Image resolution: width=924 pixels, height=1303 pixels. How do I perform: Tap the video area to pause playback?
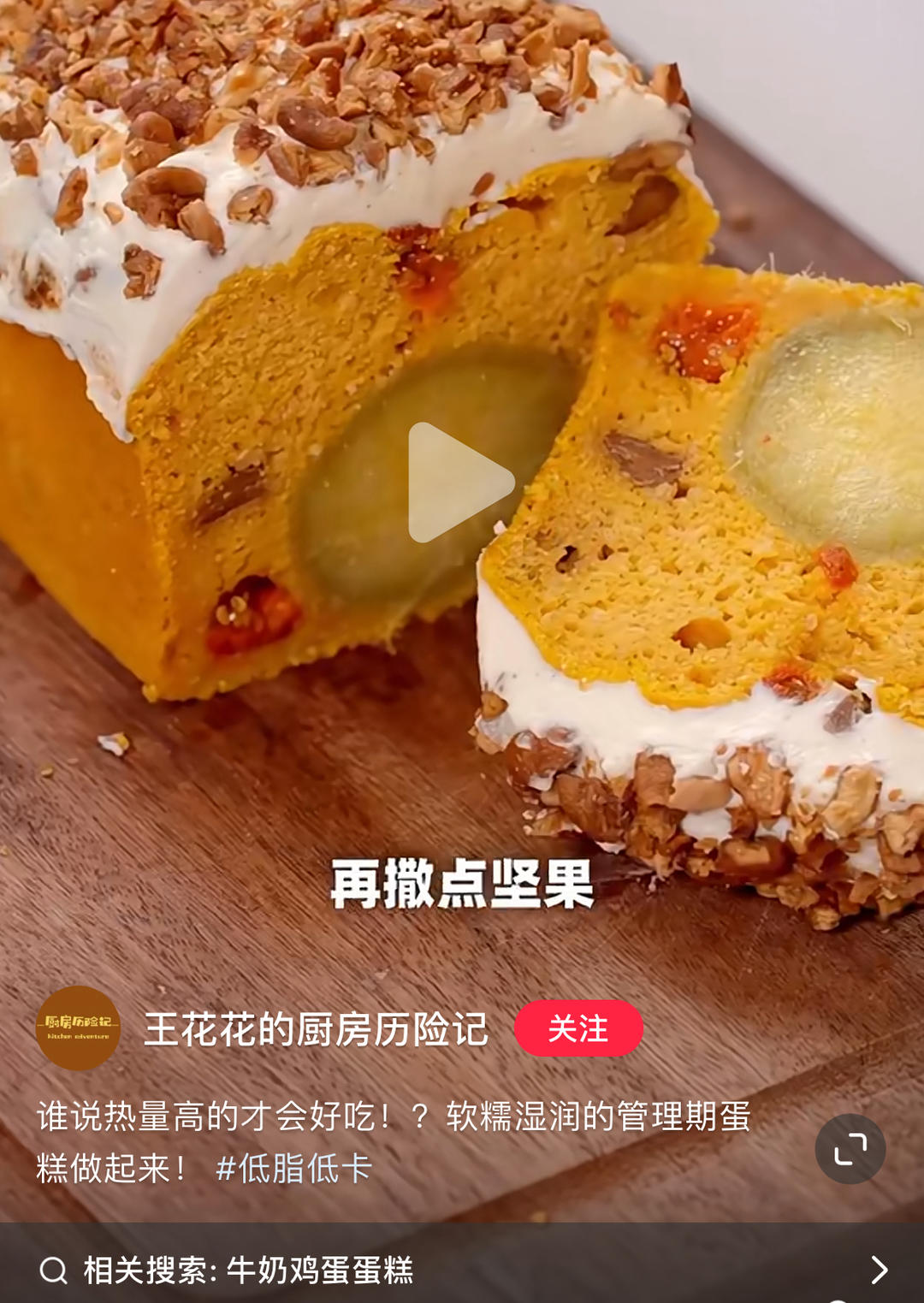point(462,599)
